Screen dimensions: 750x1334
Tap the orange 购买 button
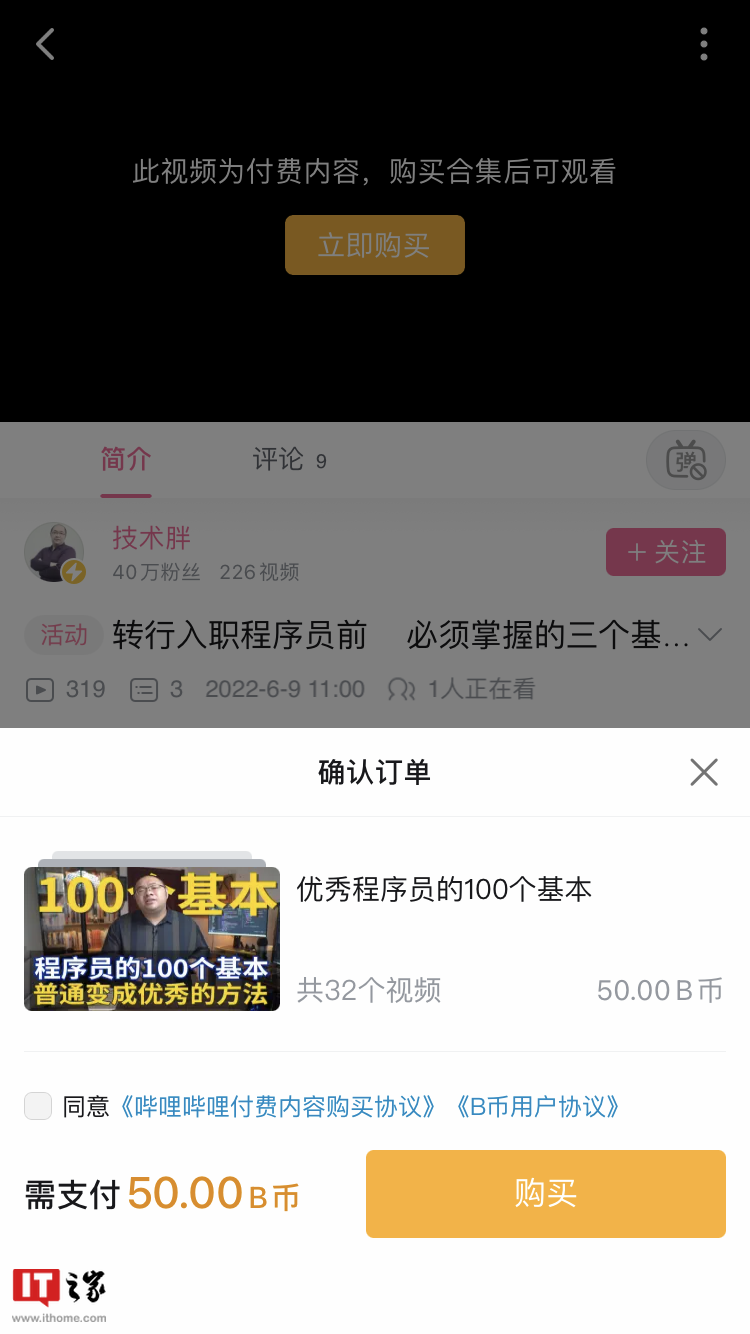[x=546, y=1194]
